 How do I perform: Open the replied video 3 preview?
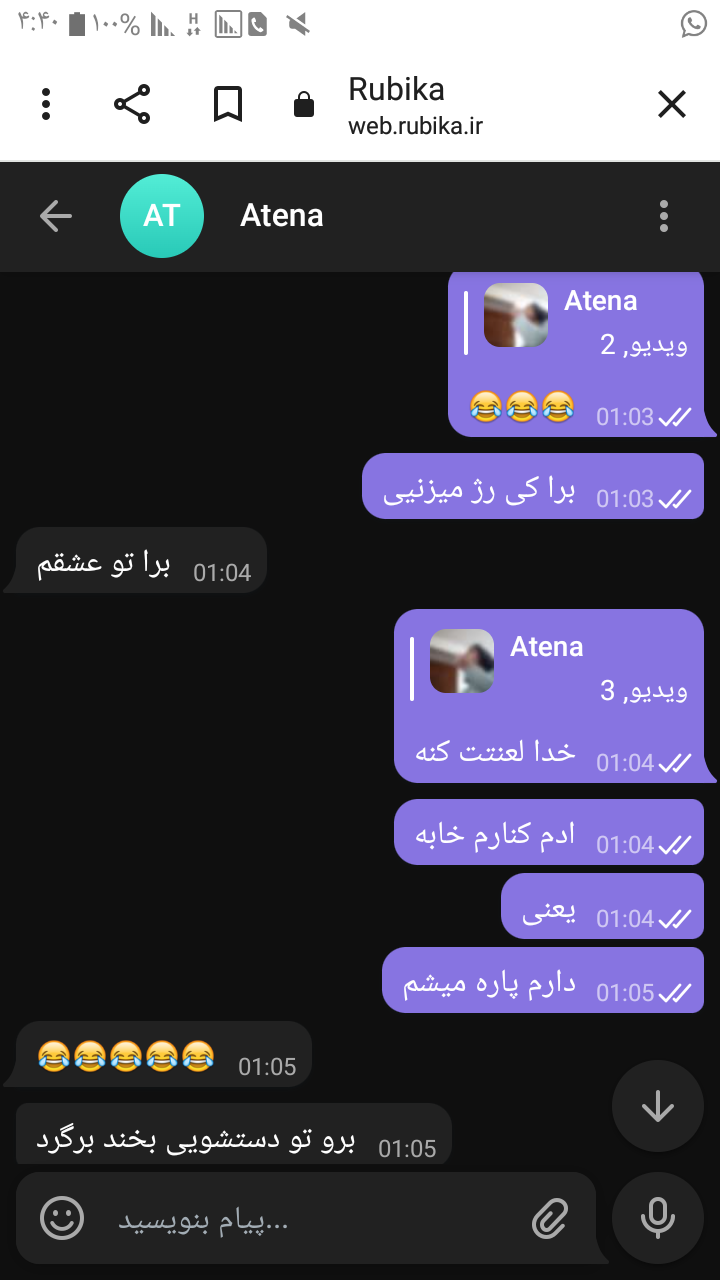462,662
